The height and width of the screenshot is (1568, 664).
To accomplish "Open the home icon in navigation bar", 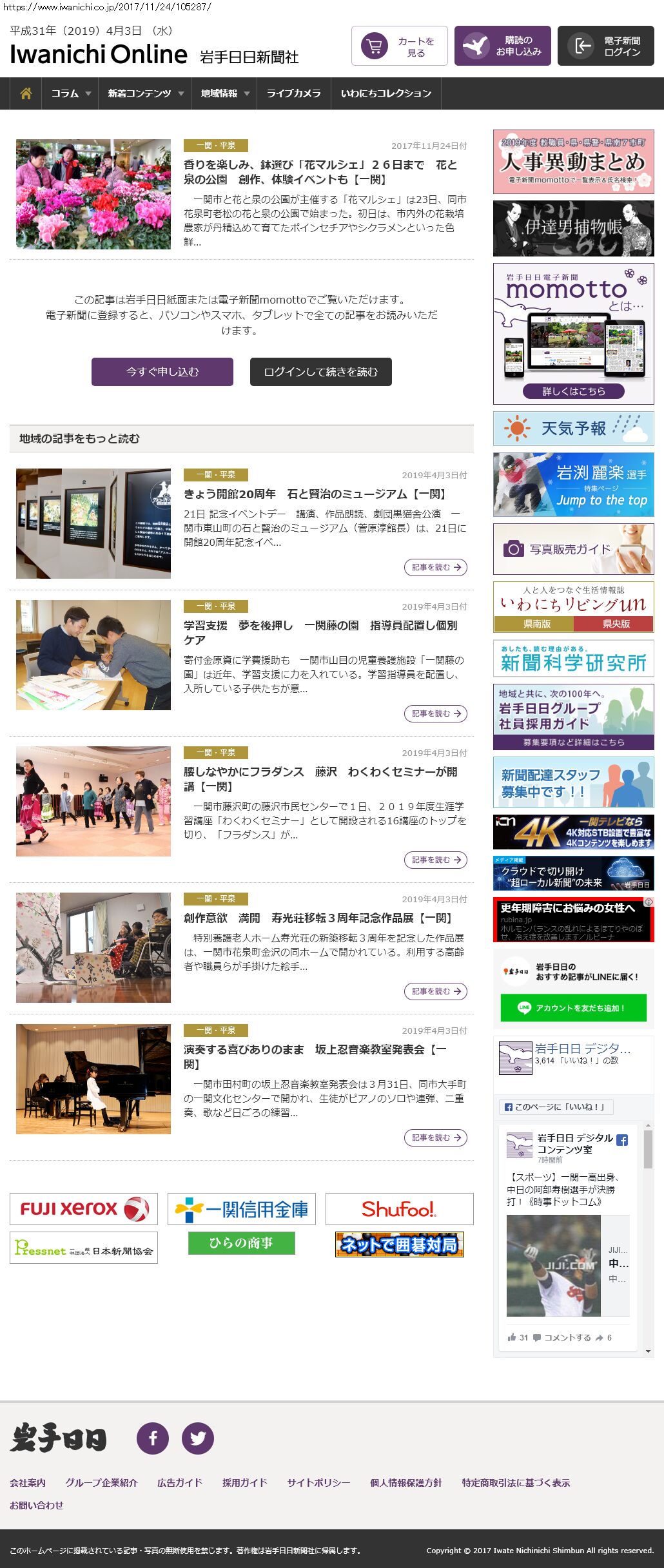I will (x=26, y=93).
